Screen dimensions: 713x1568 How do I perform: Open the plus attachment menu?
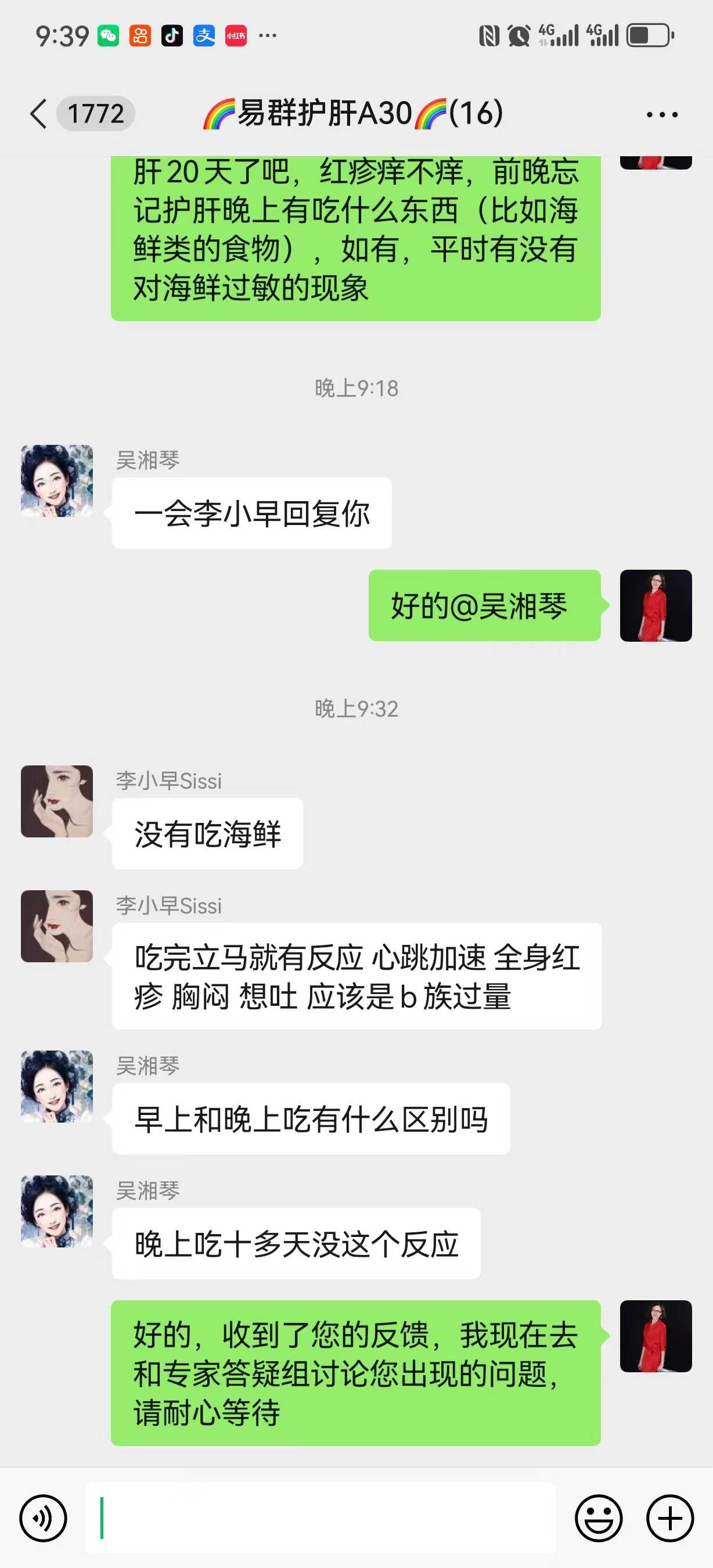tap(670, 1517)
